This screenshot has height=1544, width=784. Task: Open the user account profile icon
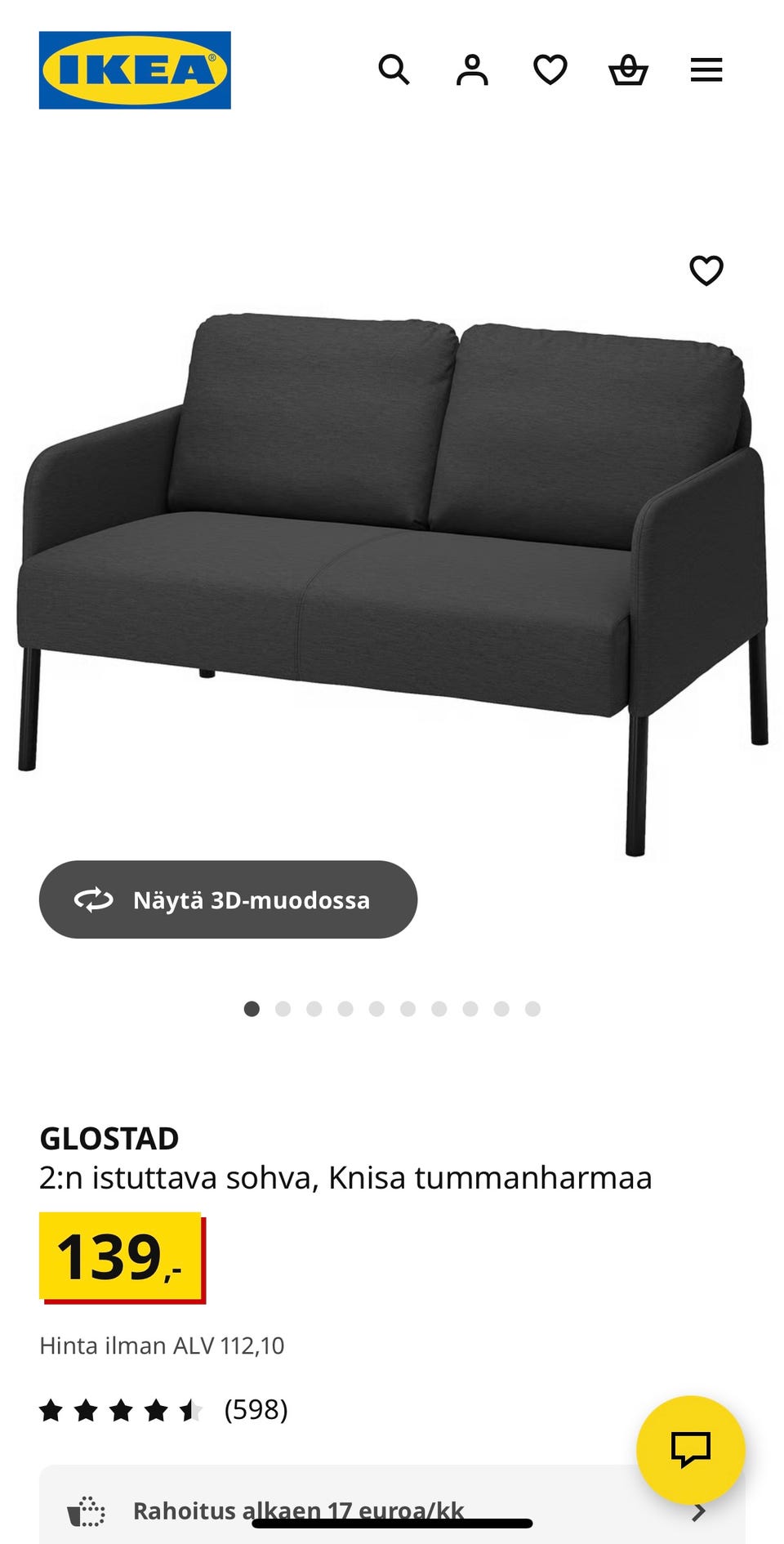473,70
